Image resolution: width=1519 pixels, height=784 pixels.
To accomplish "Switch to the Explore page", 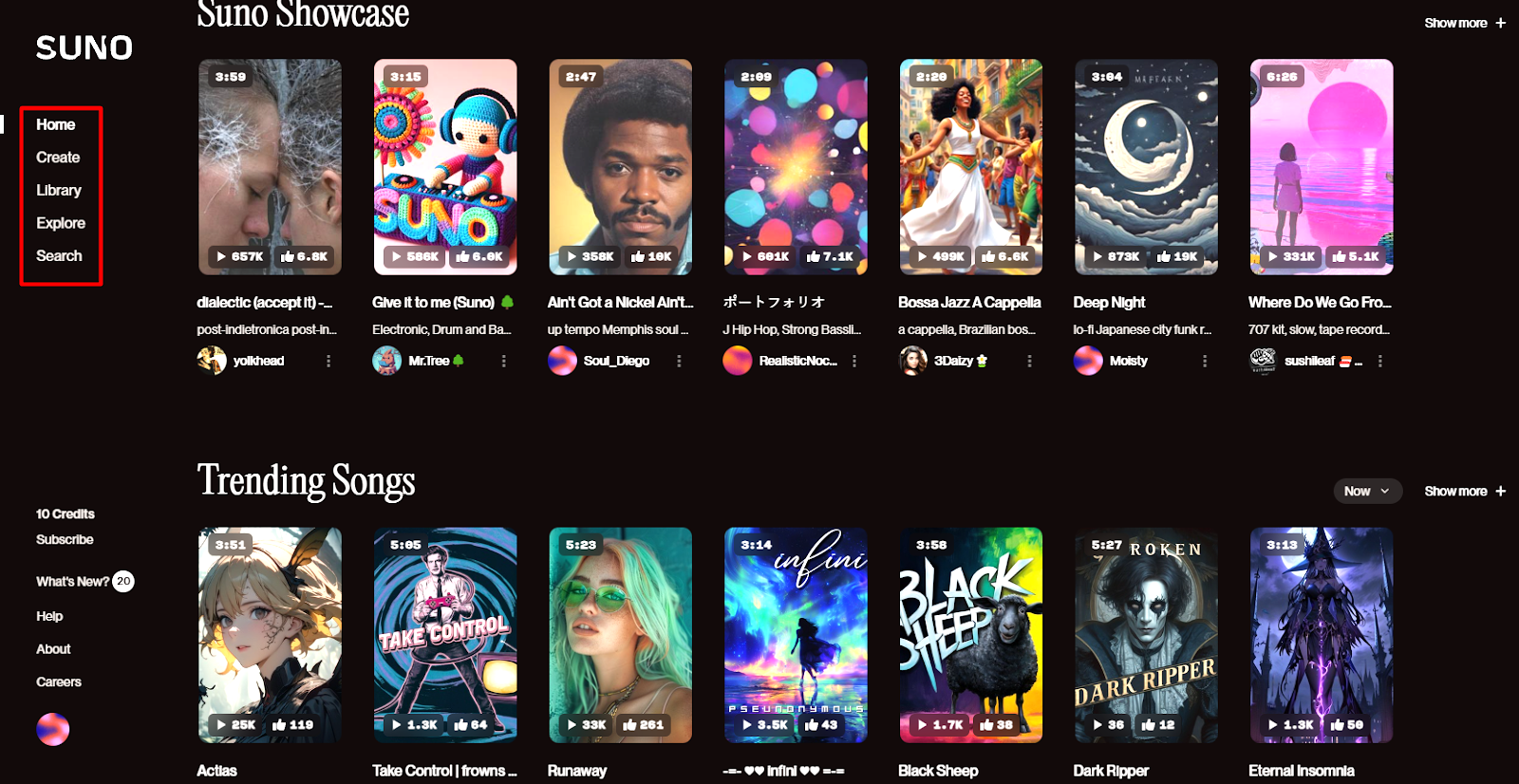I will 61,223.
